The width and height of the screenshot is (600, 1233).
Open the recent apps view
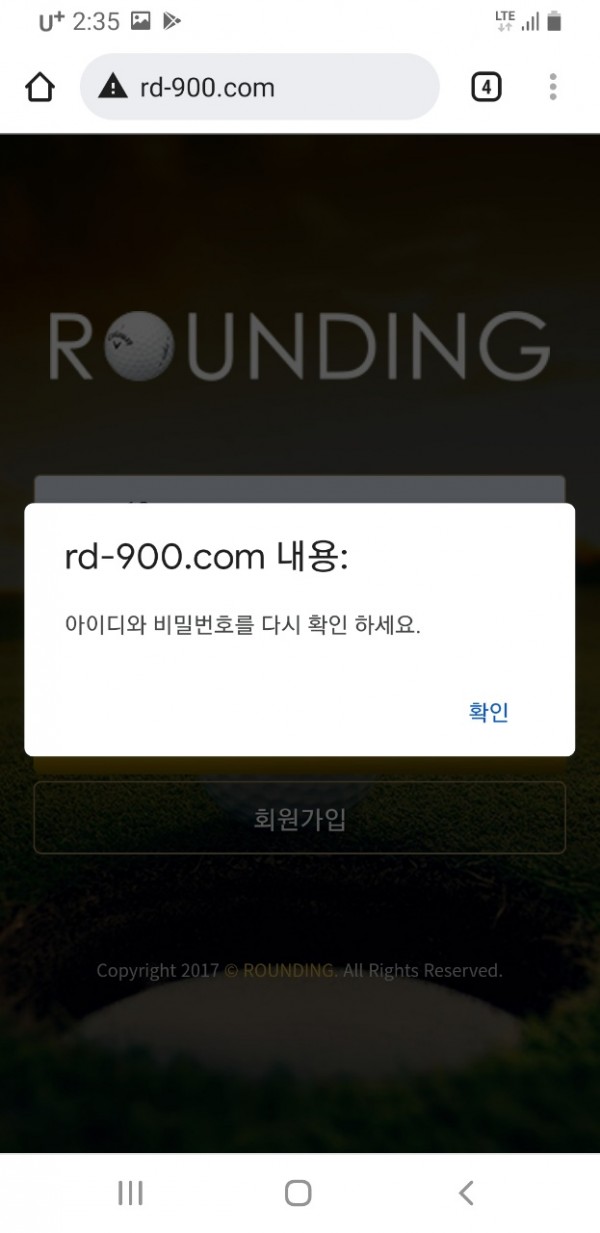131,1192
